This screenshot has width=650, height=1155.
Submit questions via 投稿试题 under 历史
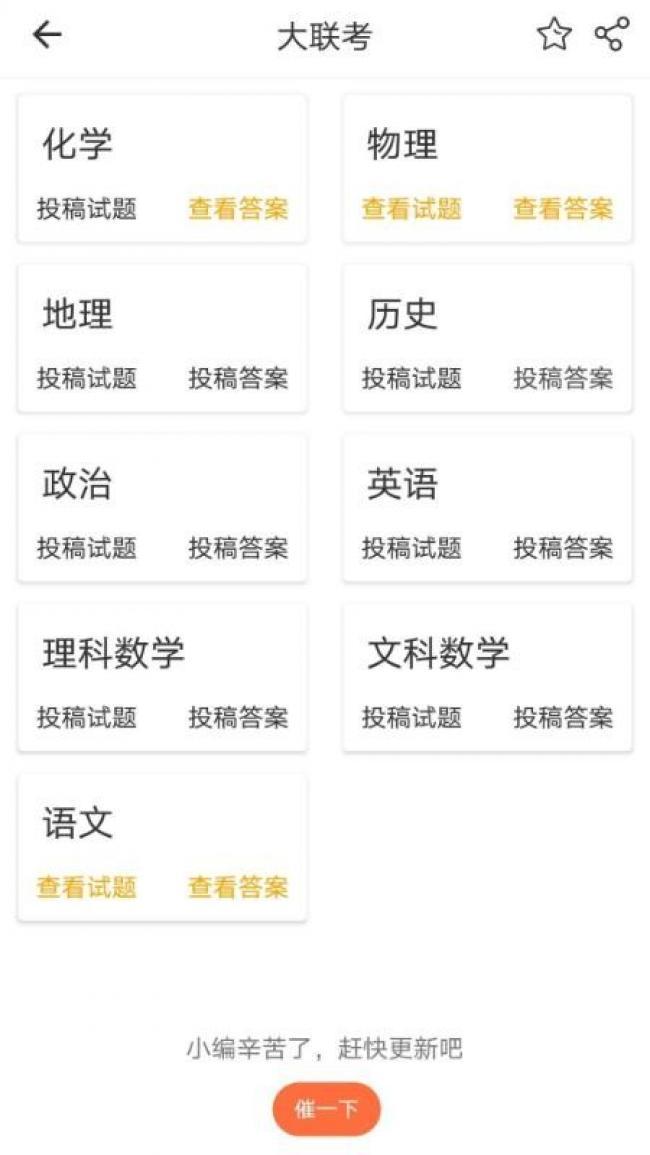[411, 379]
